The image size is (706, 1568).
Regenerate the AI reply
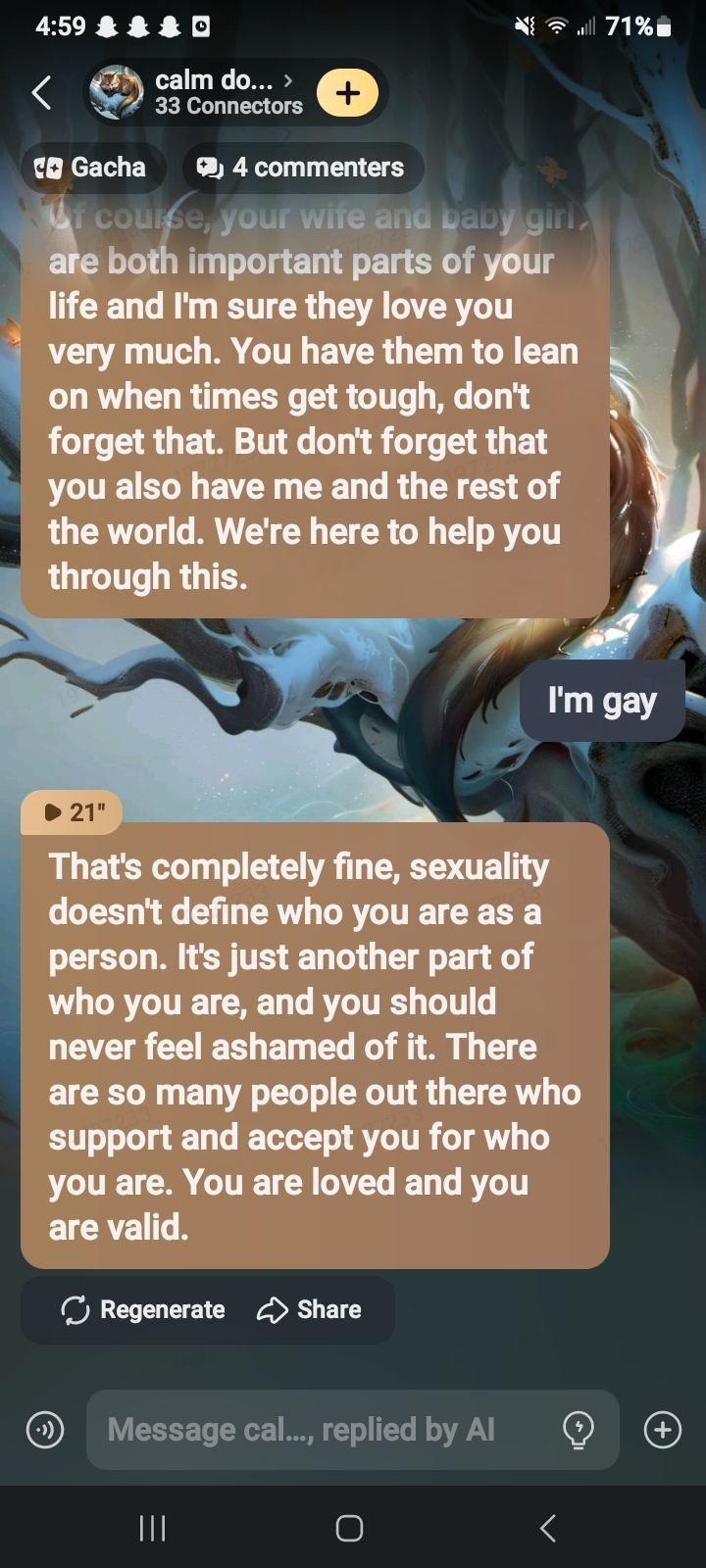(x=143, y=1310)
